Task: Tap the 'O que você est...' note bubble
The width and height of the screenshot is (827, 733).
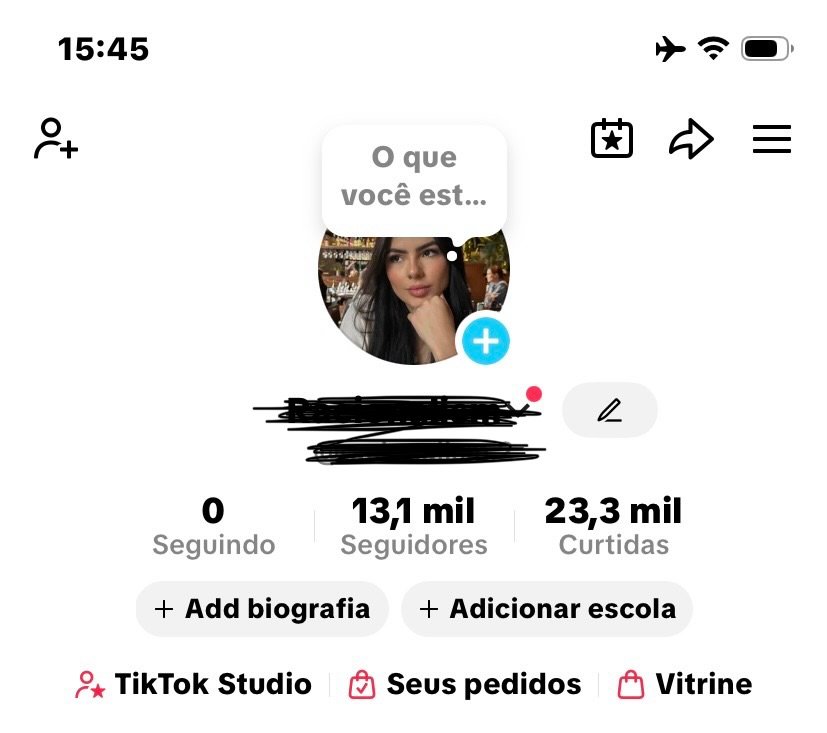Action: pos(414,177)
